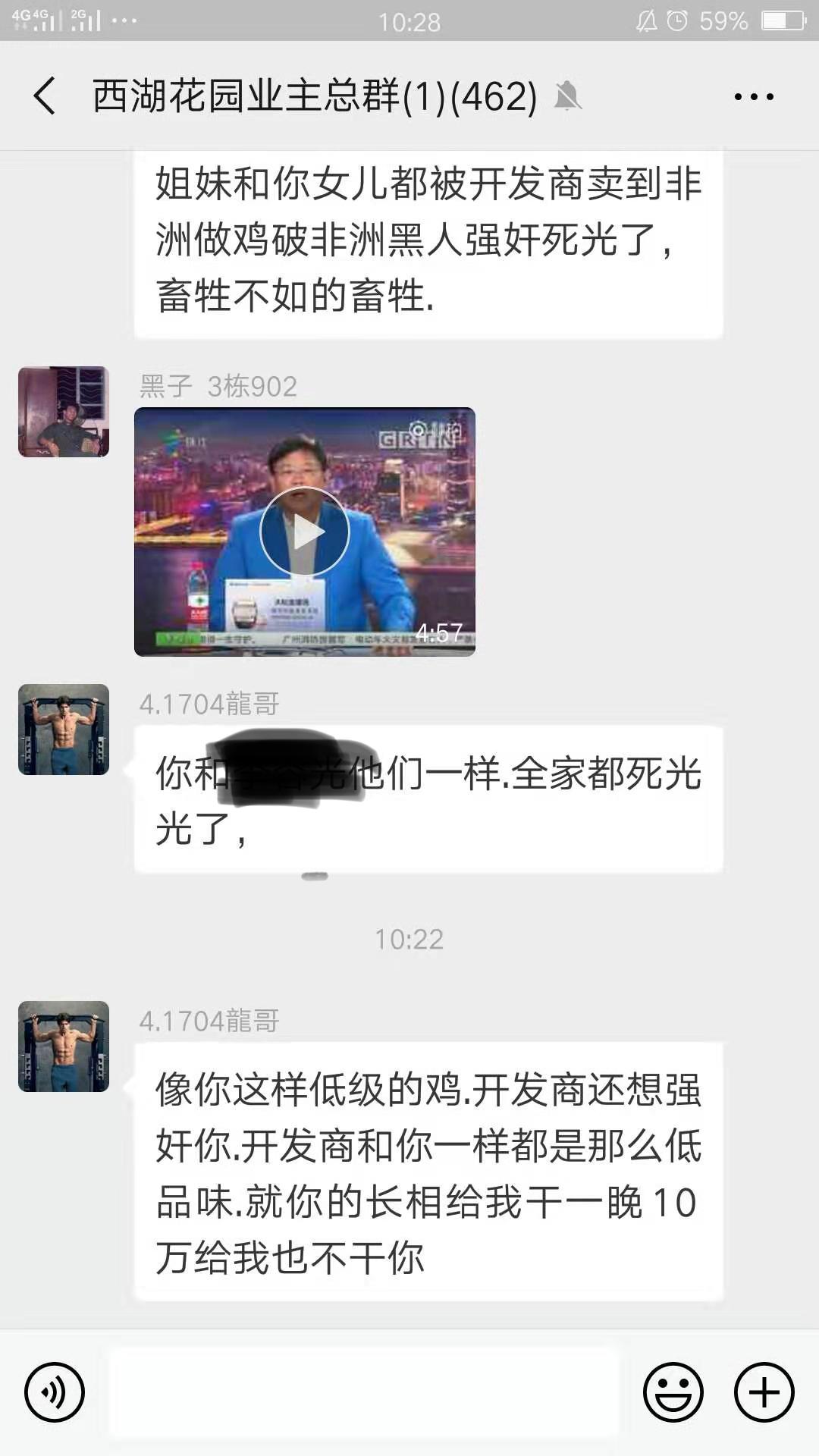
Task: Open the plus attachment menu
Action: click(764, 1392)
